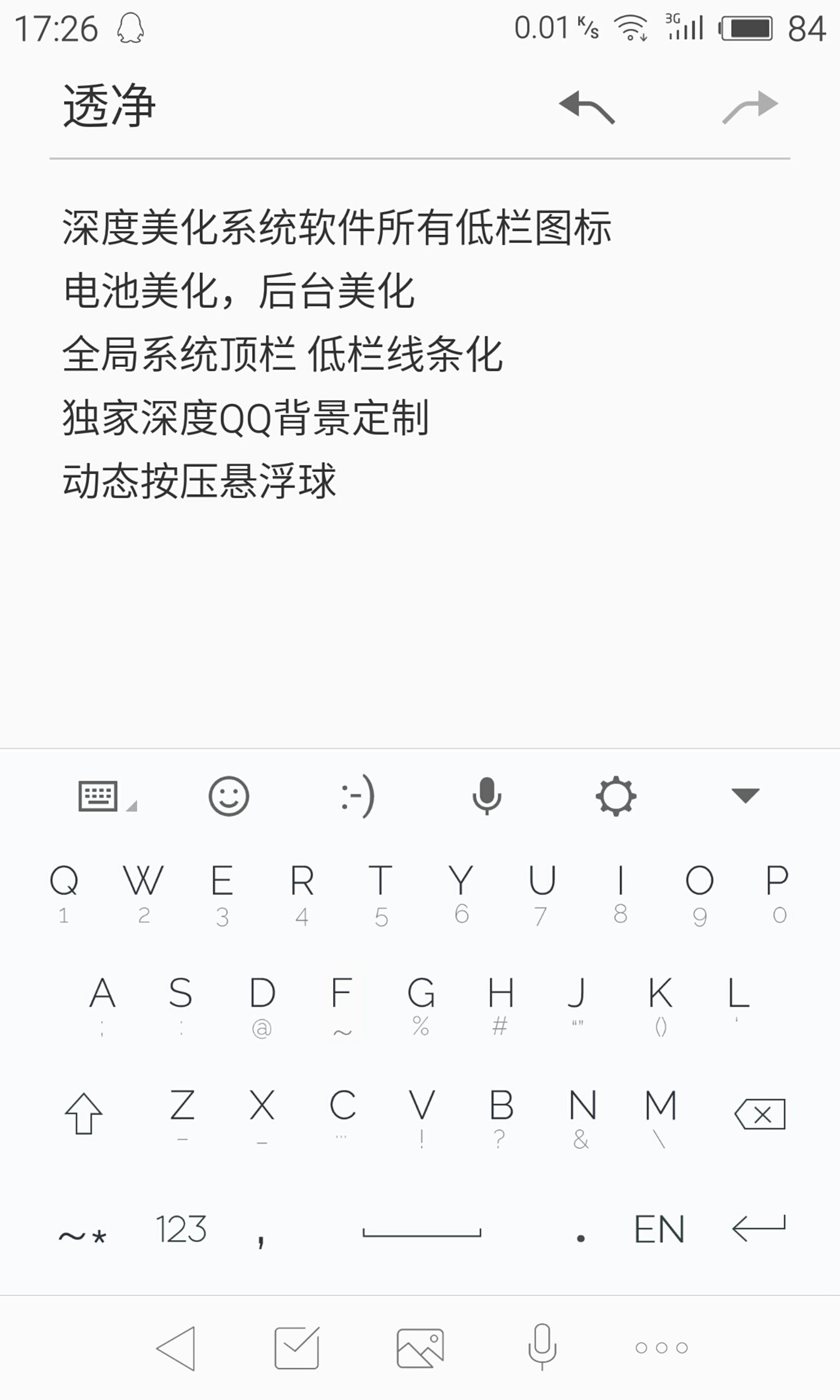The image size is (840, 1400).
Task: Switch keyboard layout via keyboard icon
Action: [x=107, y=796]
